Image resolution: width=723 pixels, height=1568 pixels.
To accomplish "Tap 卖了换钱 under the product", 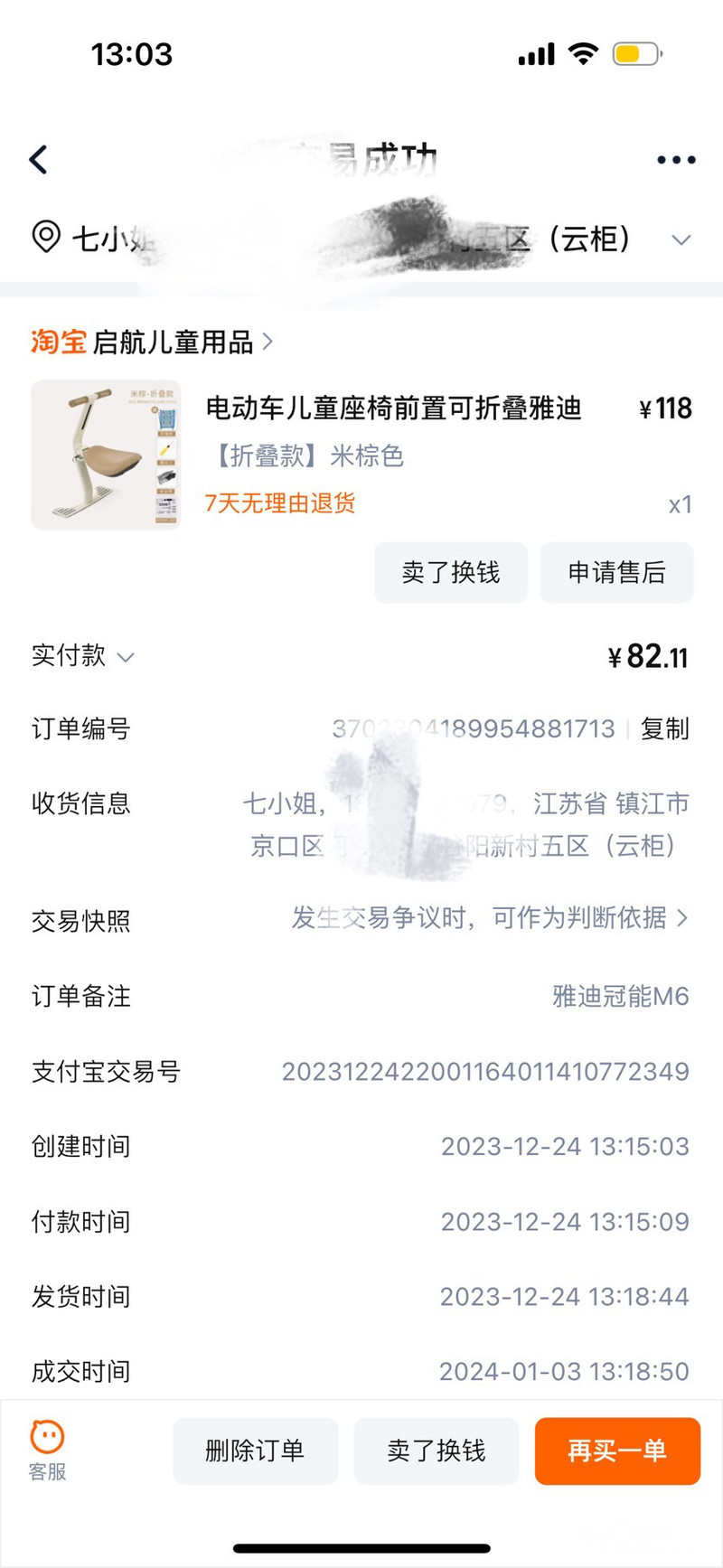I will [x=451, y=572].
